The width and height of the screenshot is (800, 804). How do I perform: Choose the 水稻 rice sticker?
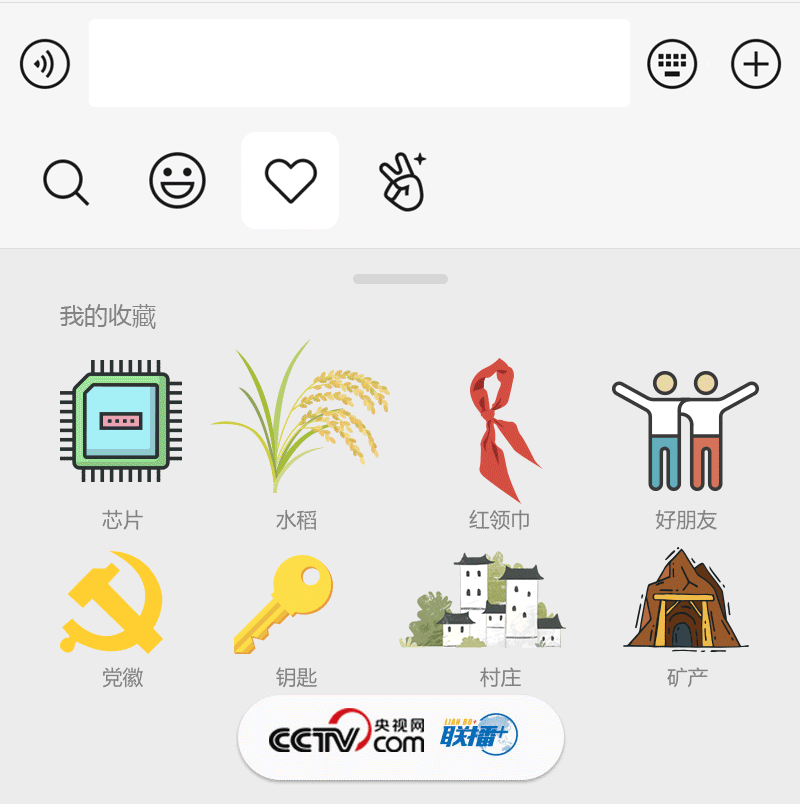[x=298, y=418]
